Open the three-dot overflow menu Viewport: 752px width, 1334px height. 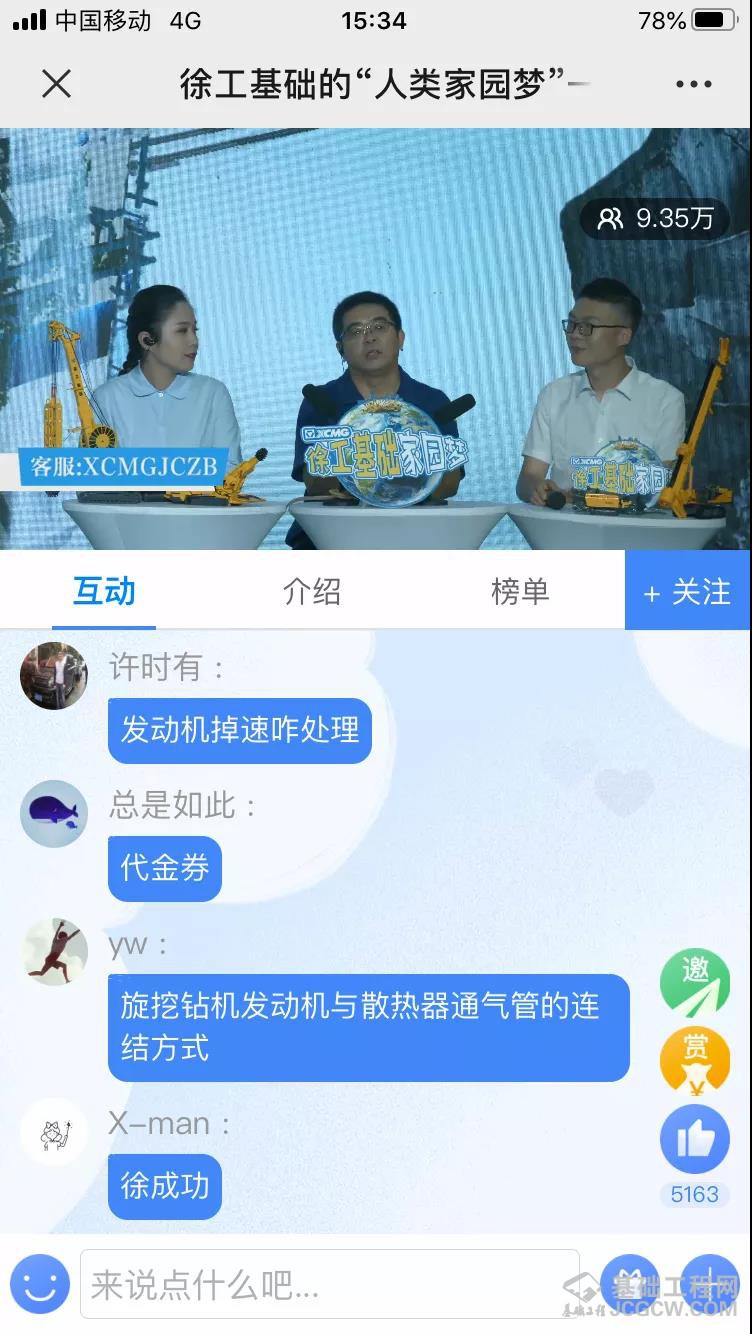click(693, 84)
